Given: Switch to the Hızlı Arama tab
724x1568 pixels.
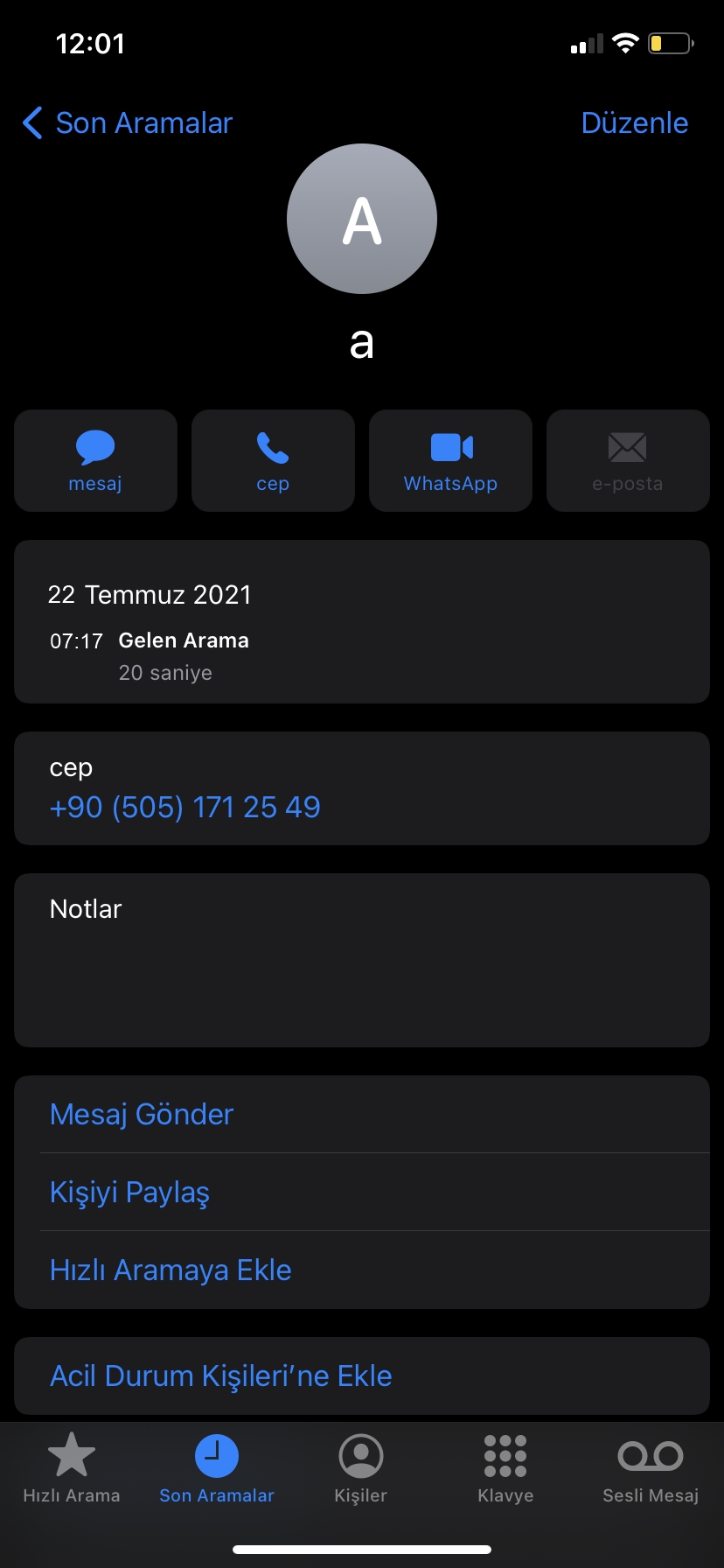Looking at the screenshot, I should click(x=72, y=1470).
